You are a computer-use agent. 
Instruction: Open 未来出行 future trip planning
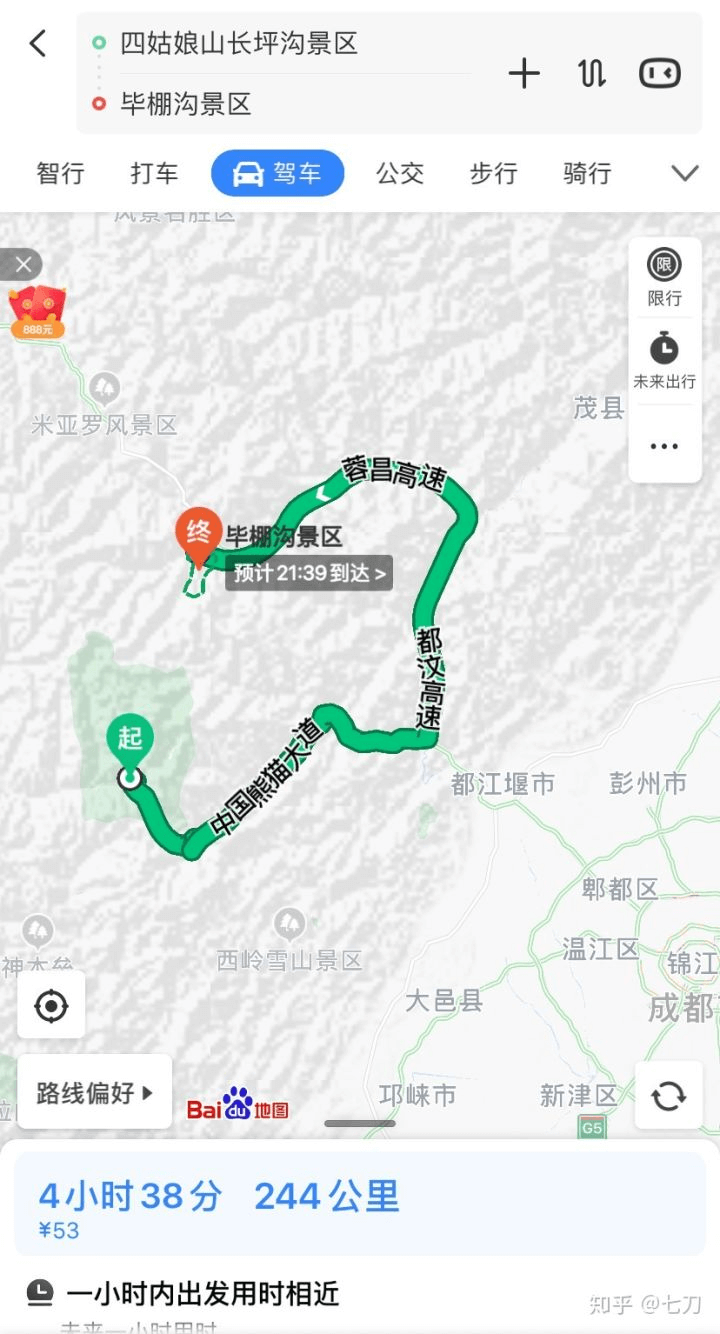664,360
